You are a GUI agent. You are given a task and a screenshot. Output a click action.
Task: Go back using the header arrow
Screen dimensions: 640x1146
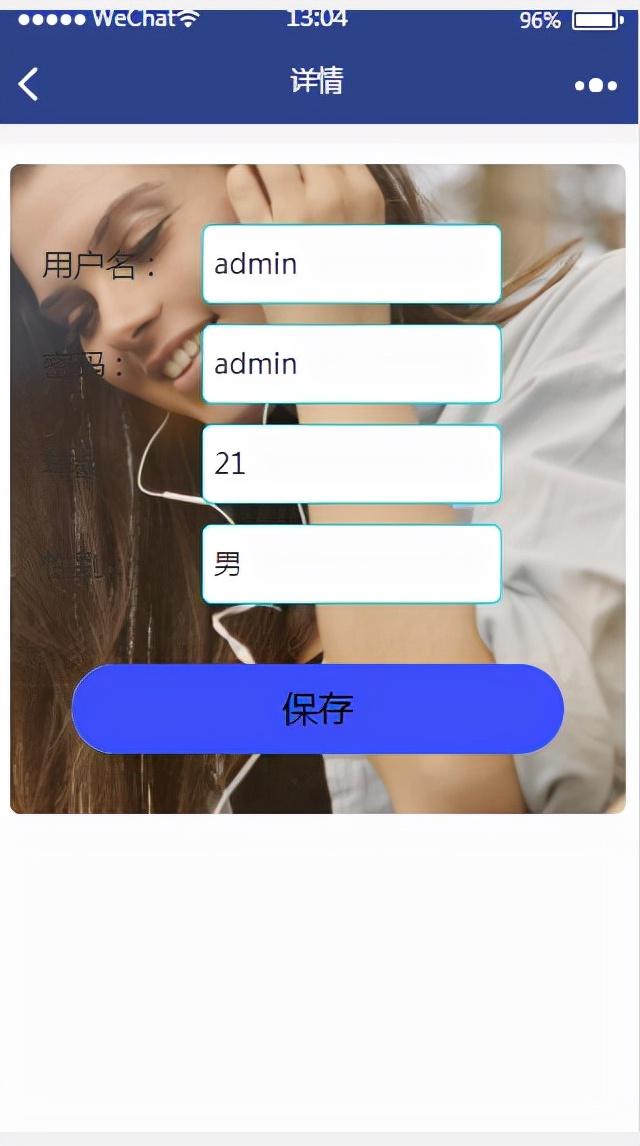(x=28, y=83)
